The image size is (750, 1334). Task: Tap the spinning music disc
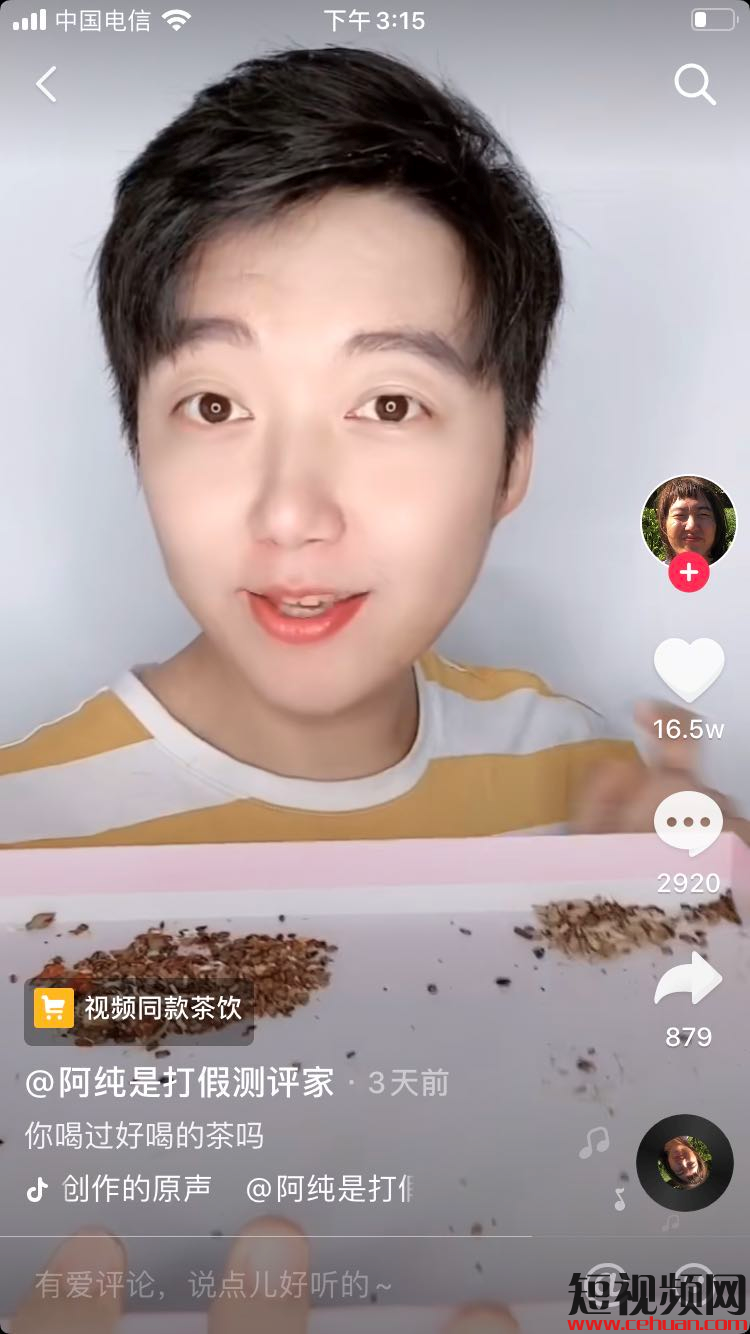tap(685, 1162)
